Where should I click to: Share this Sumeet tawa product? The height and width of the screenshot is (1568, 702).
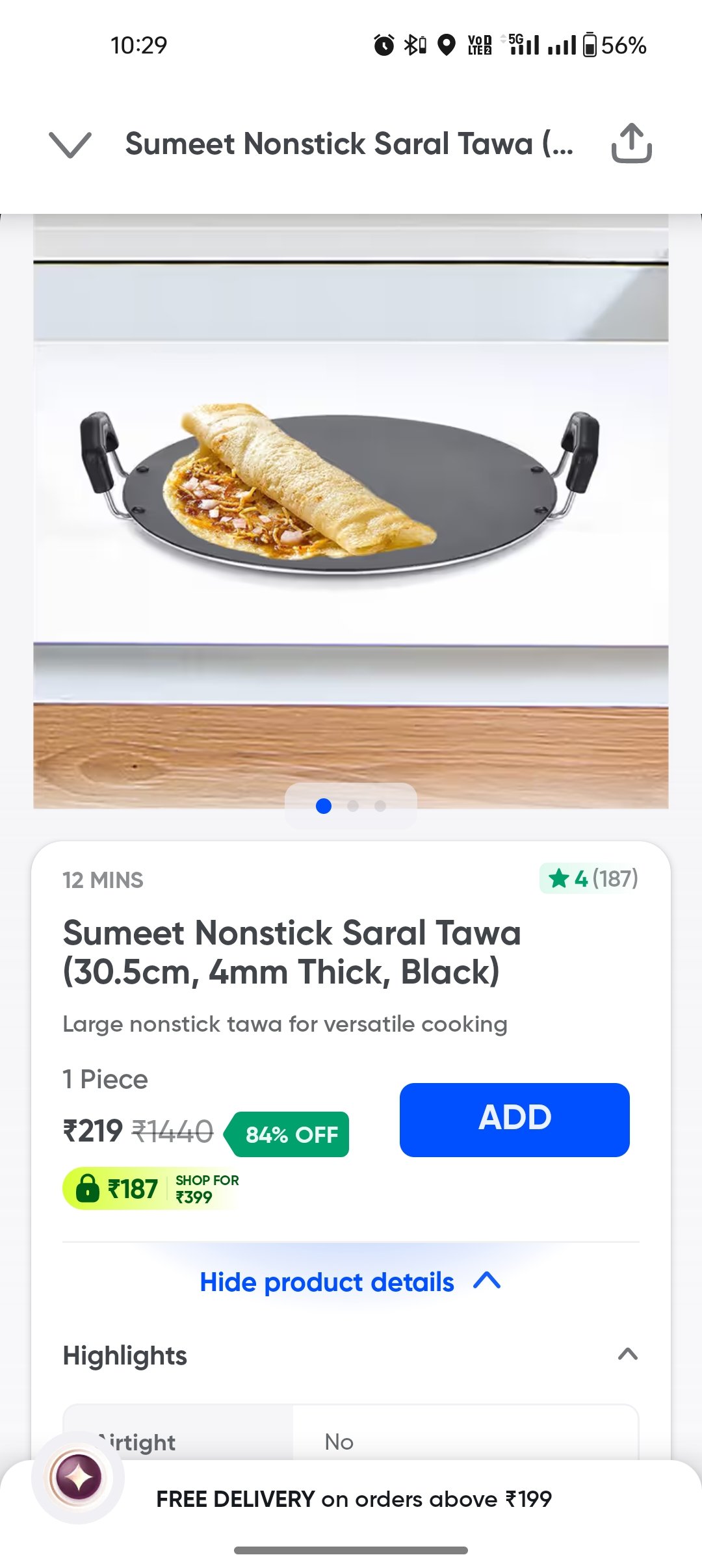pos(631,143)
